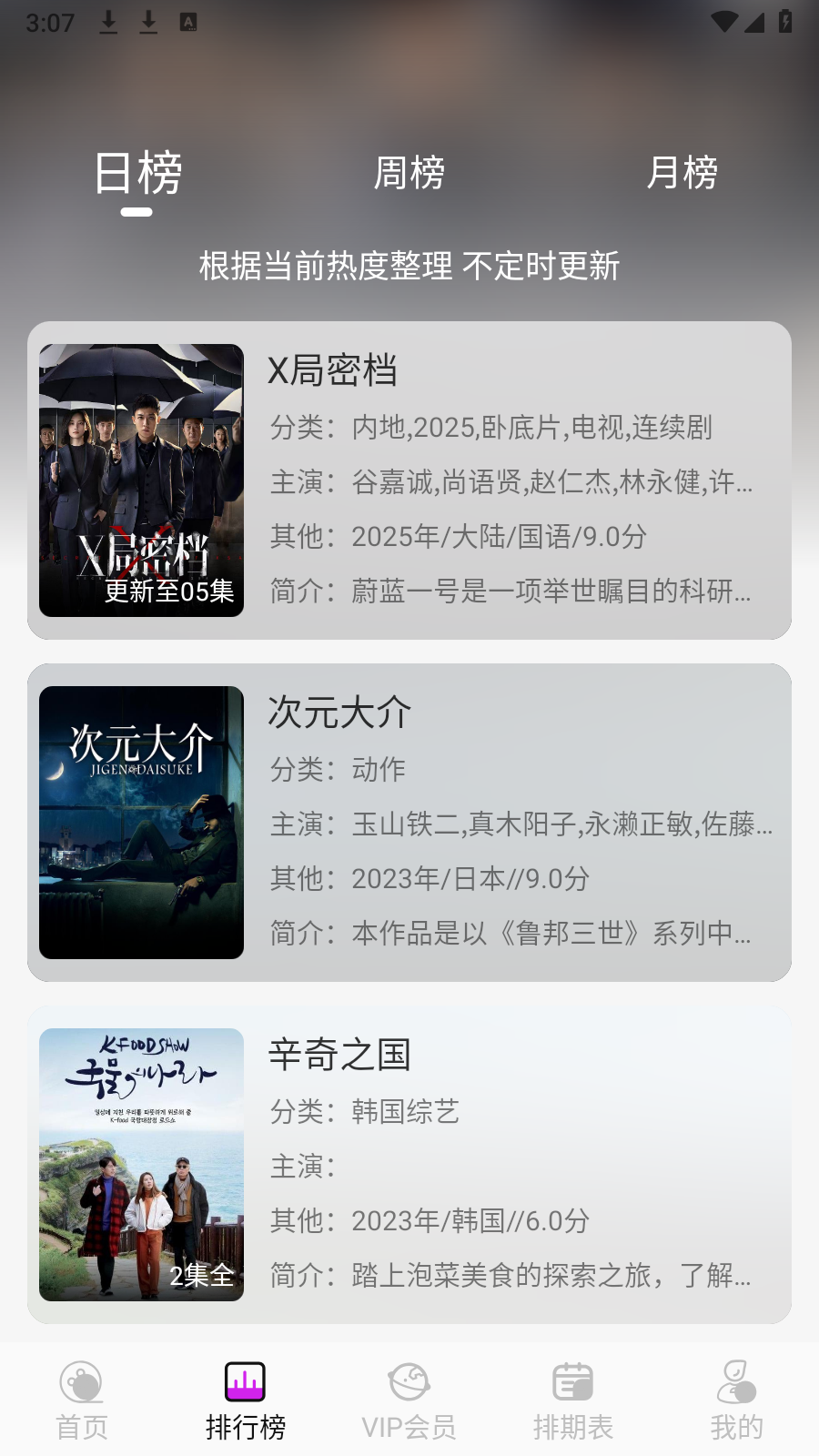Open the 辛奇之国 poster thumbnail

click(140, 1165)
